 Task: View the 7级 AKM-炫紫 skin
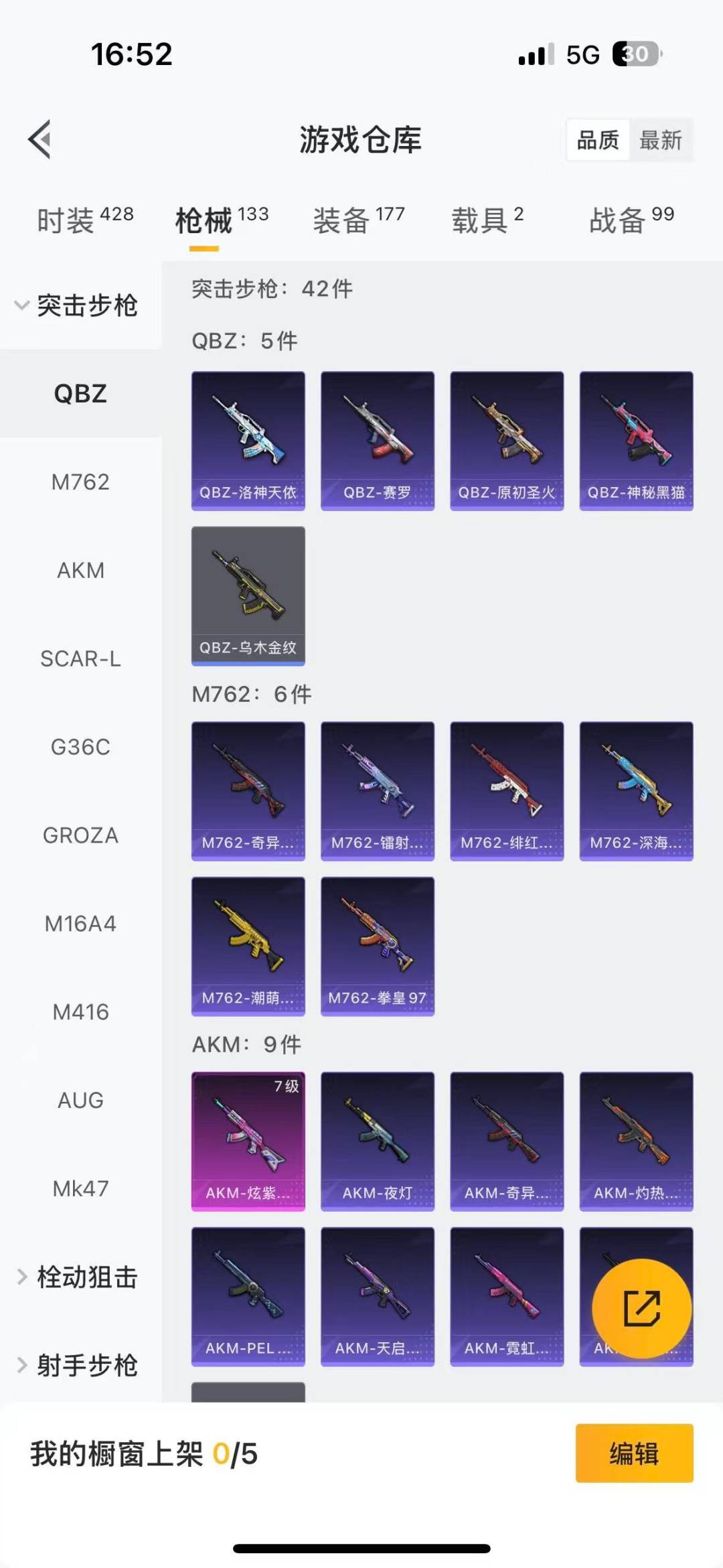(x=248, y=1141)
